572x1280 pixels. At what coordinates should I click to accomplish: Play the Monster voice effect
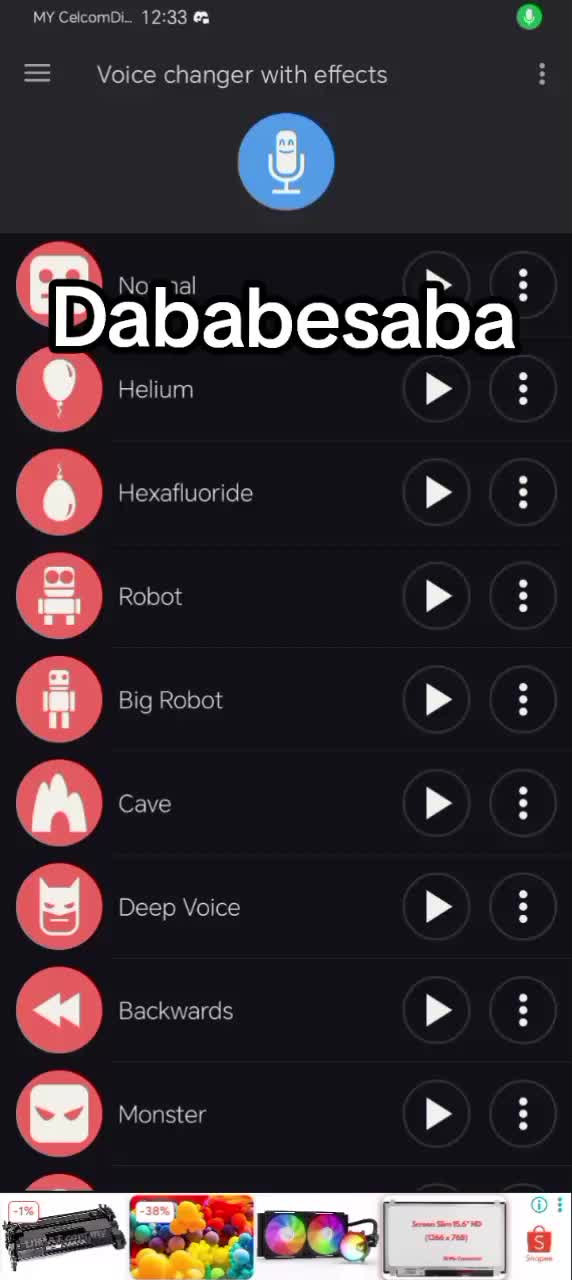tap(437, 1114)
